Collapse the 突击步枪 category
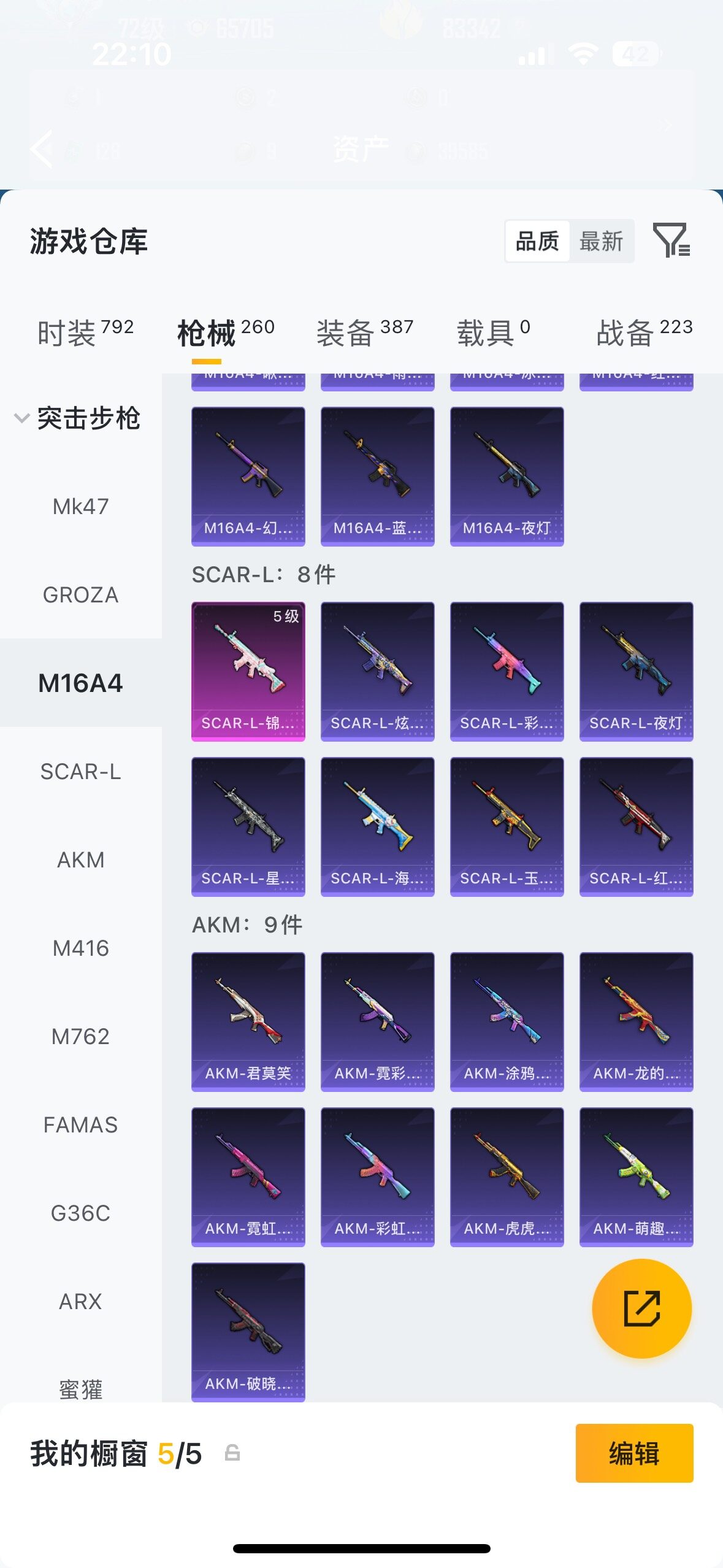This screenshot has width=723, height=1568. pos(78,418)
